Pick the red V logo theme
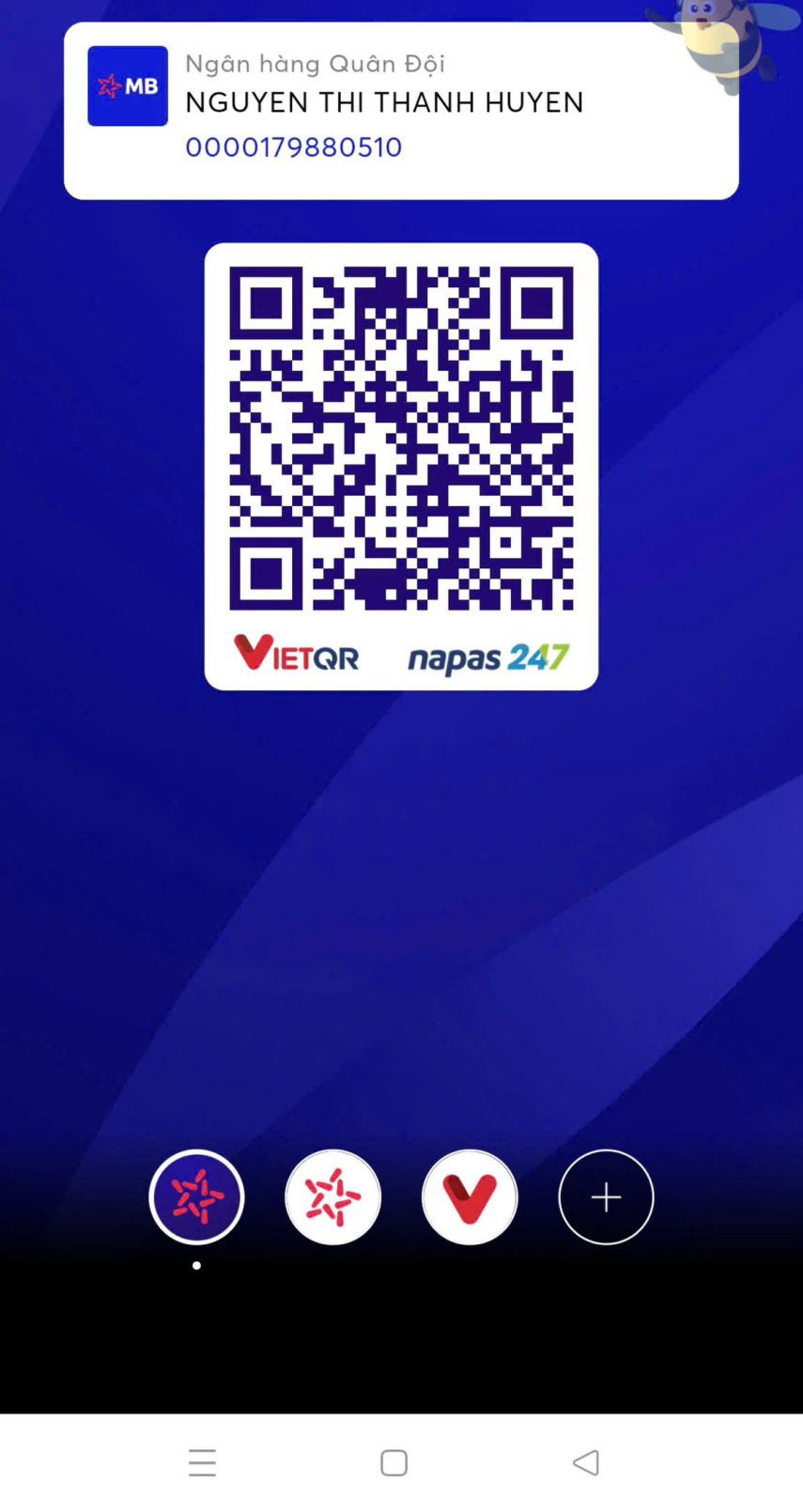The height and width of the screenshot is (1512, 803). (x=470, y=1196)
